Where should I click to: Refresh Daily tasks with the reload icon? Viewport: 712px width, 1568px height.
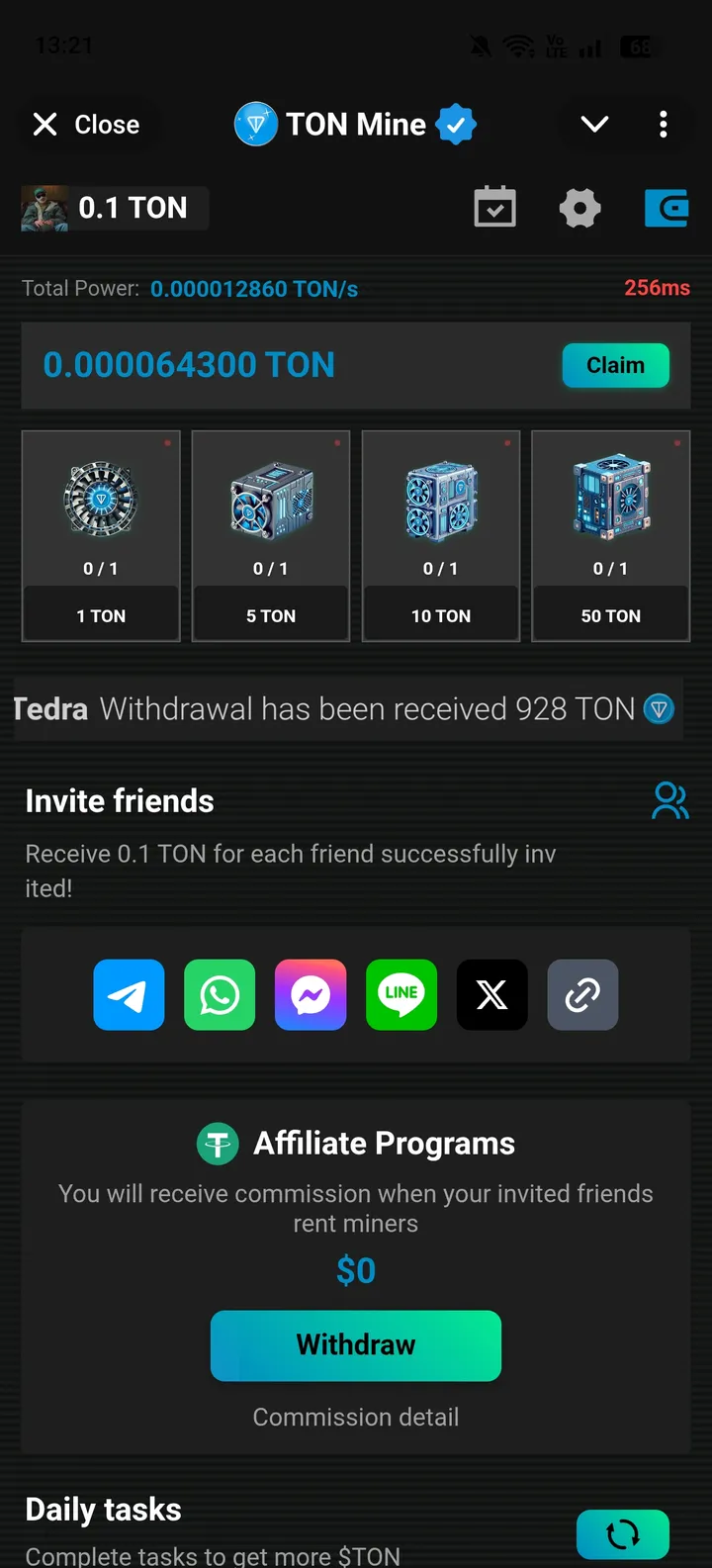coord(623,1533)
